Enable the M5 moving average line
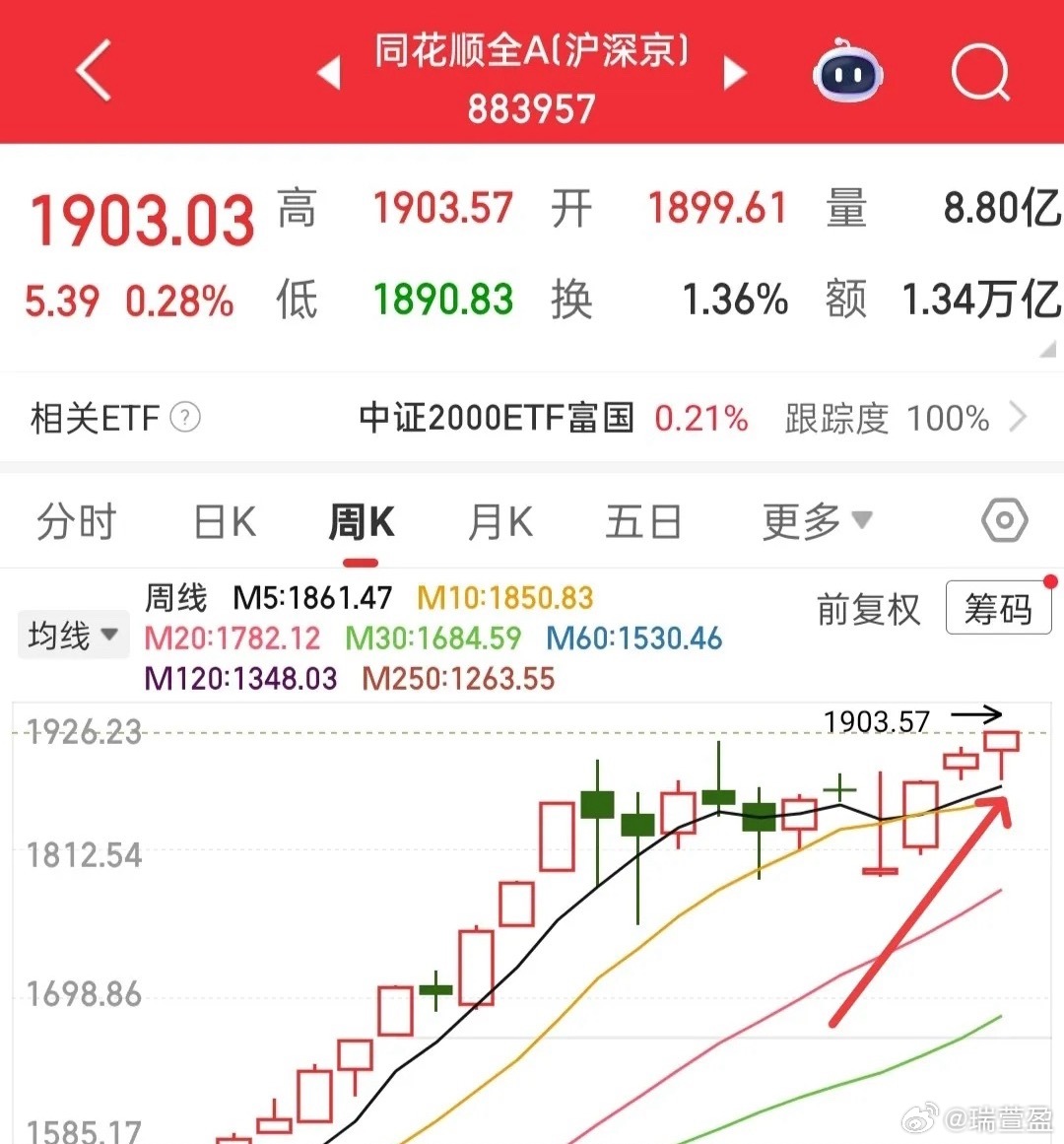 pos(313,597)
